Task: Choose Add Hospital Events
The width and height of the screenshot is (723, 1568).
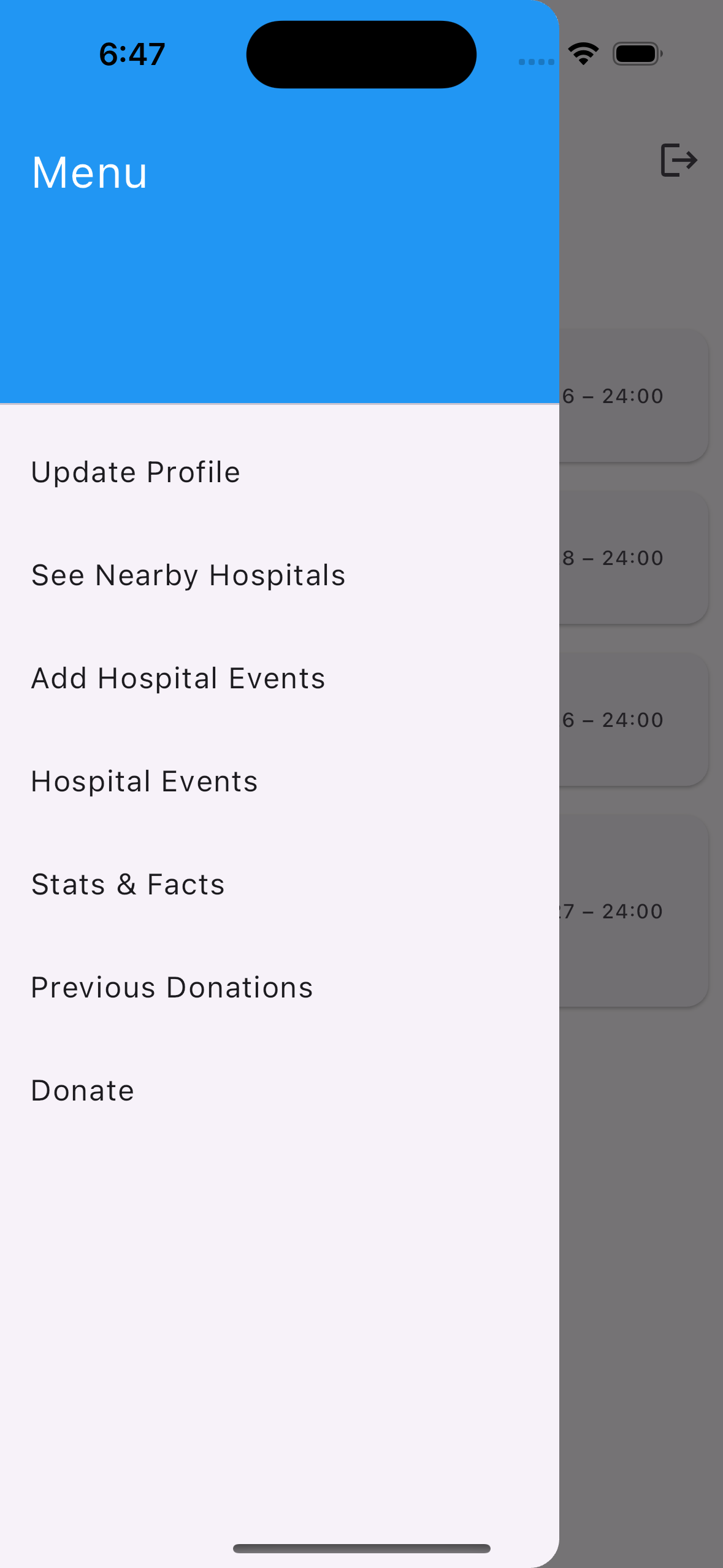Action: (178, 678)
